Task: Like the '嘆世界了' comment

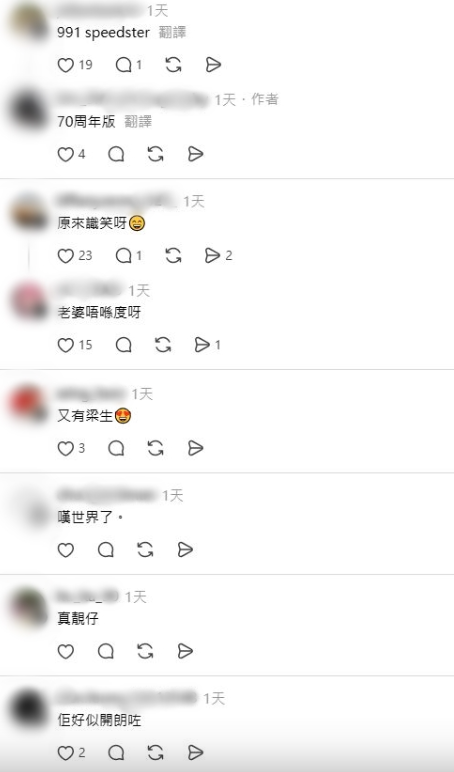Action: point(65,550)
